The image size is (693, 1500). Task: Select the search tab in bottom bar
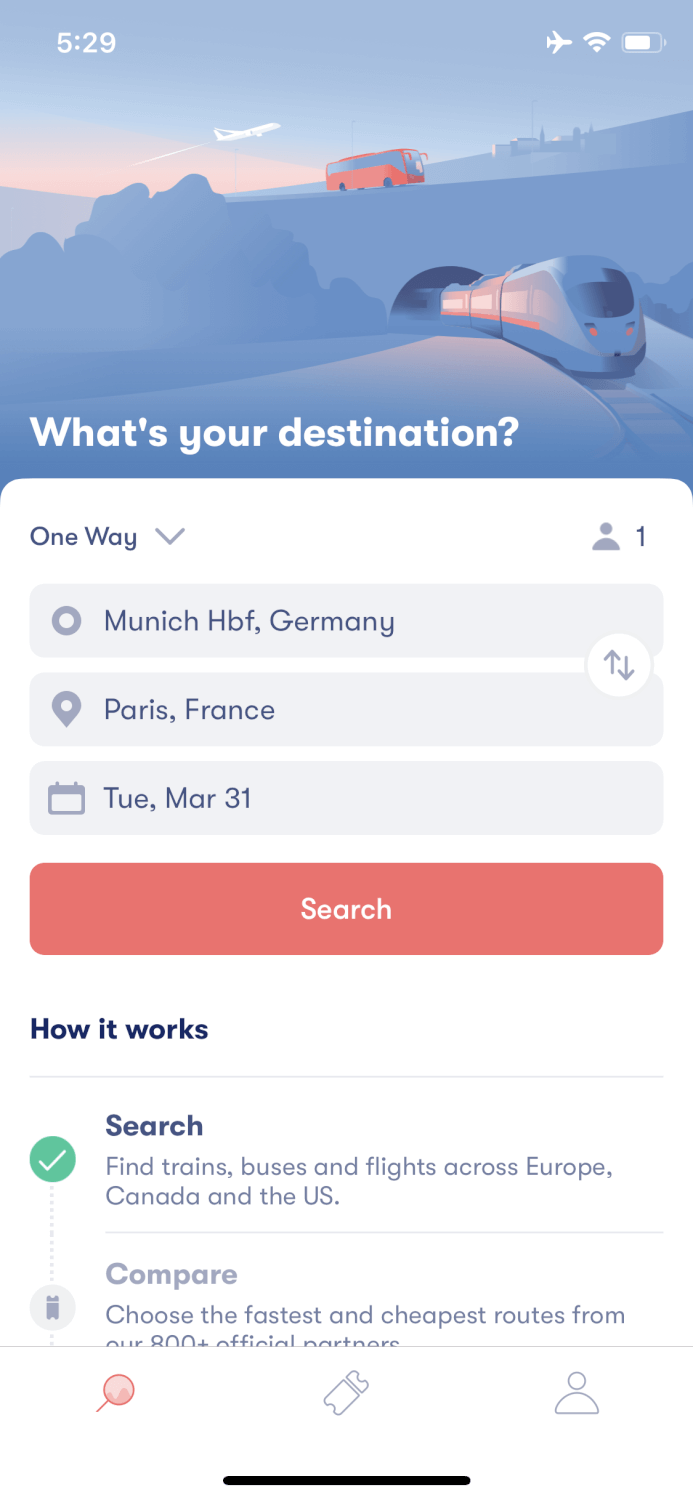coord(116,1393)
